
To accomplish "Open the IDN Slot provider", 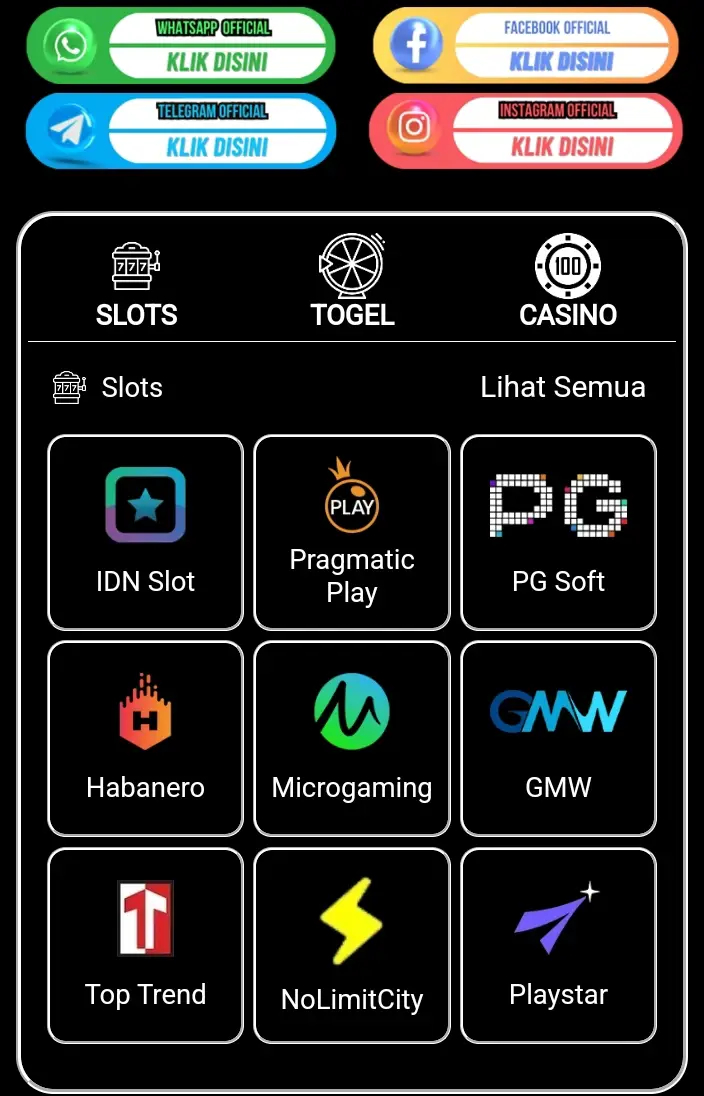I will point(146,532).
